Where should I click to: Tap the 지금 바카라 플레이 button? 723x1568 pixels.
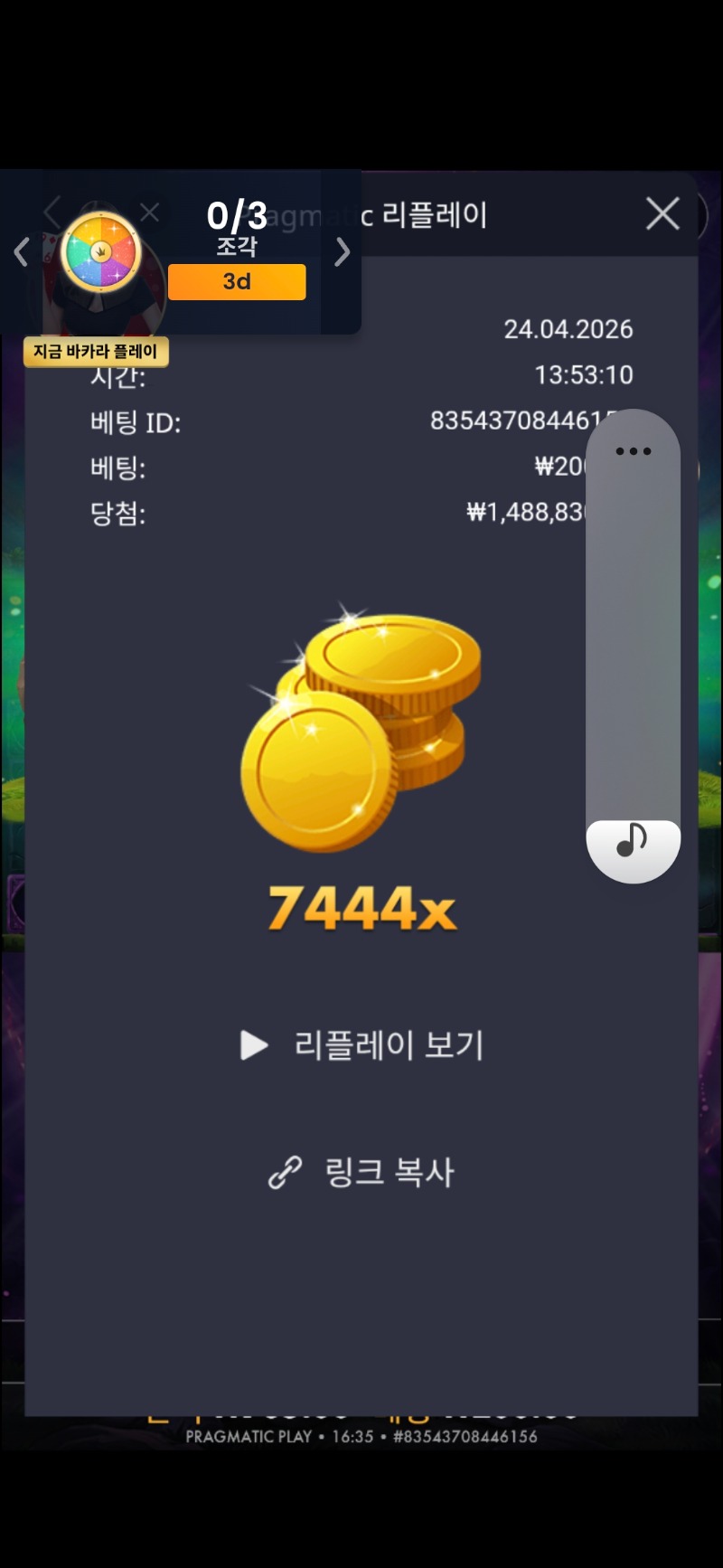(x=96, y=352)
